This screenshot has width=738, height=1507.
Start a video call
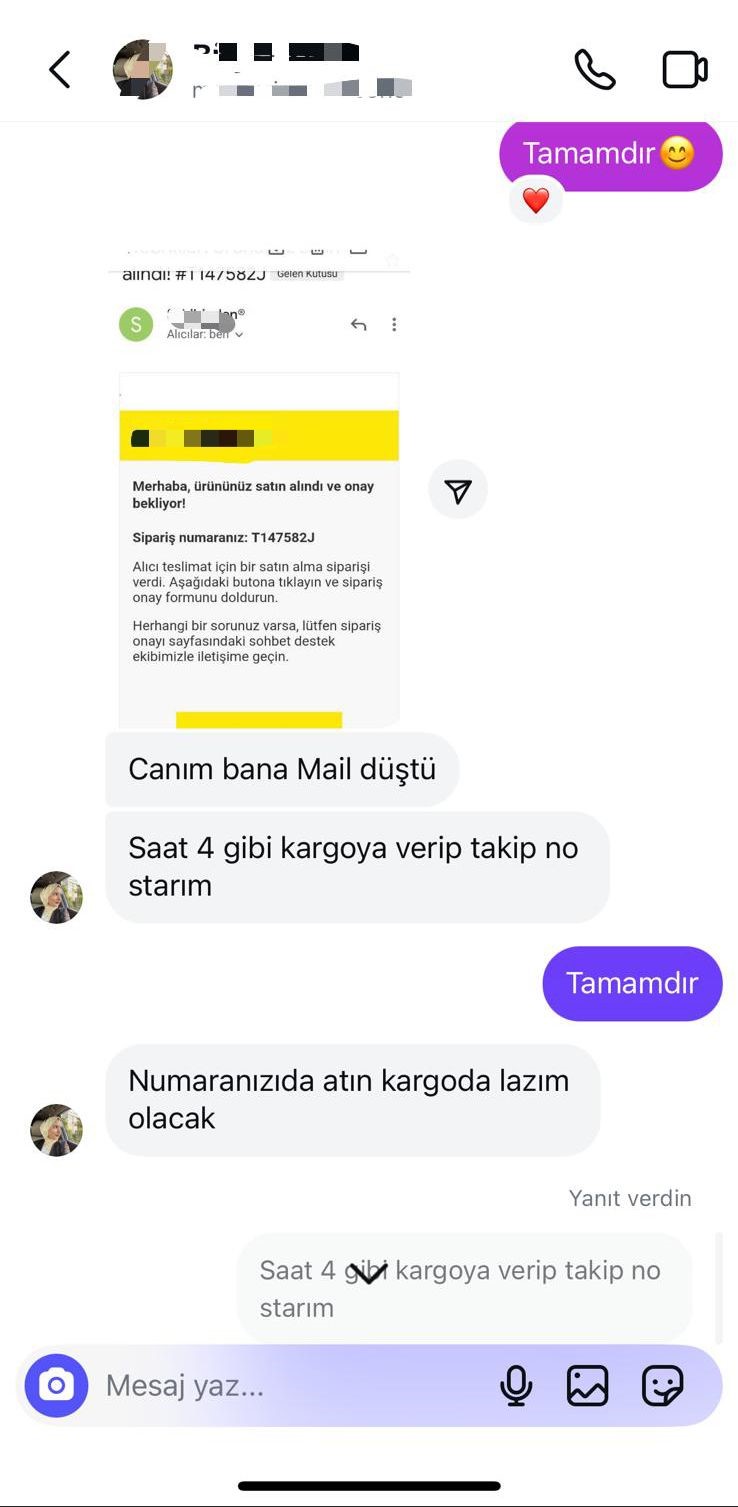pos(685,70)
